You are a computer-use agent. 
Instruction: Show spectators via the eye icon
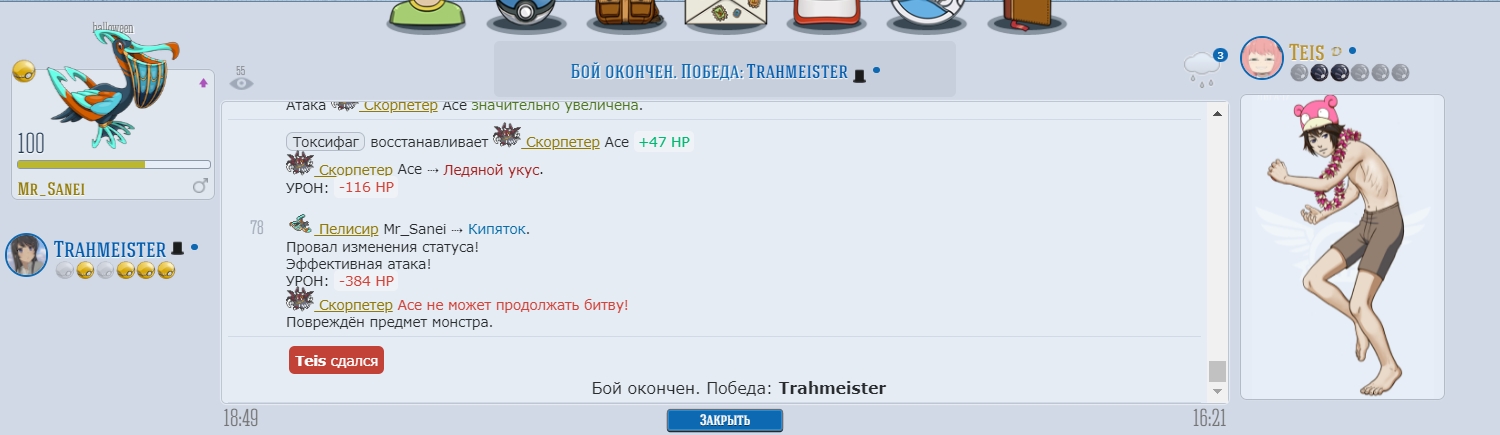tap(241, 84)
